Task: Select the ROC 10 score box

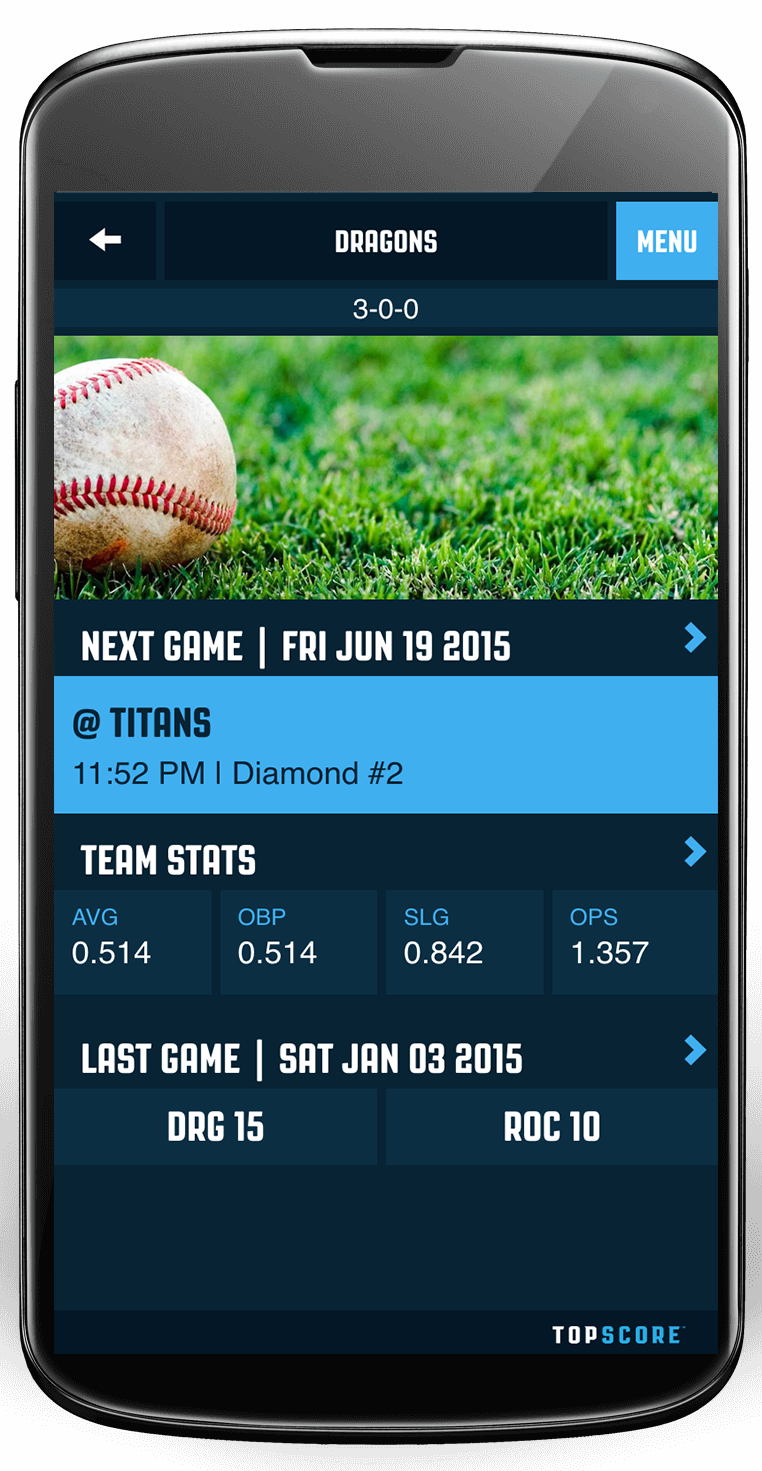Action: click(x=550, y=1127)
